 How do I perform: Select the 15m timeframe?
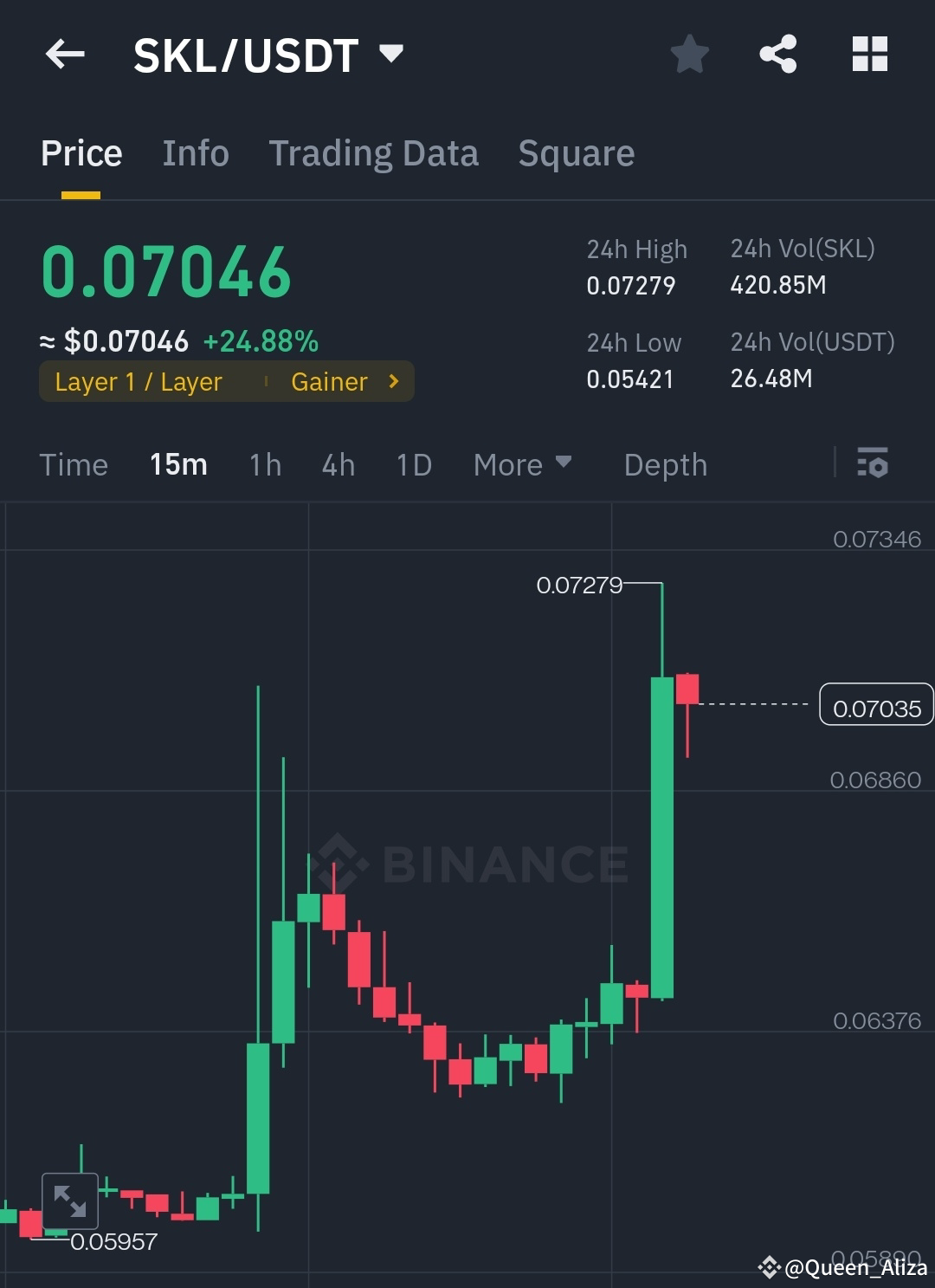[177, 465]
